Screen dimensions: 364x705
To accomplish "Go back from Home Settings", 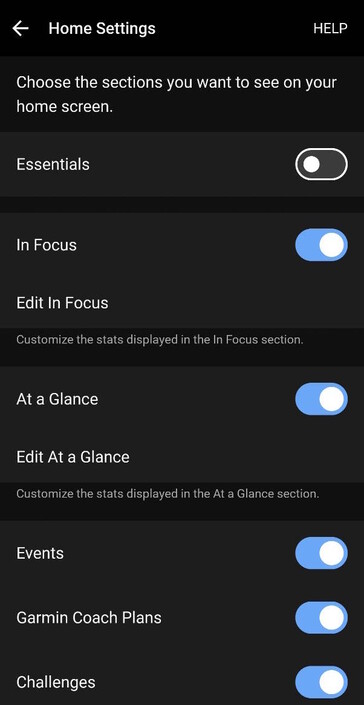I will (x=21, y=28).
